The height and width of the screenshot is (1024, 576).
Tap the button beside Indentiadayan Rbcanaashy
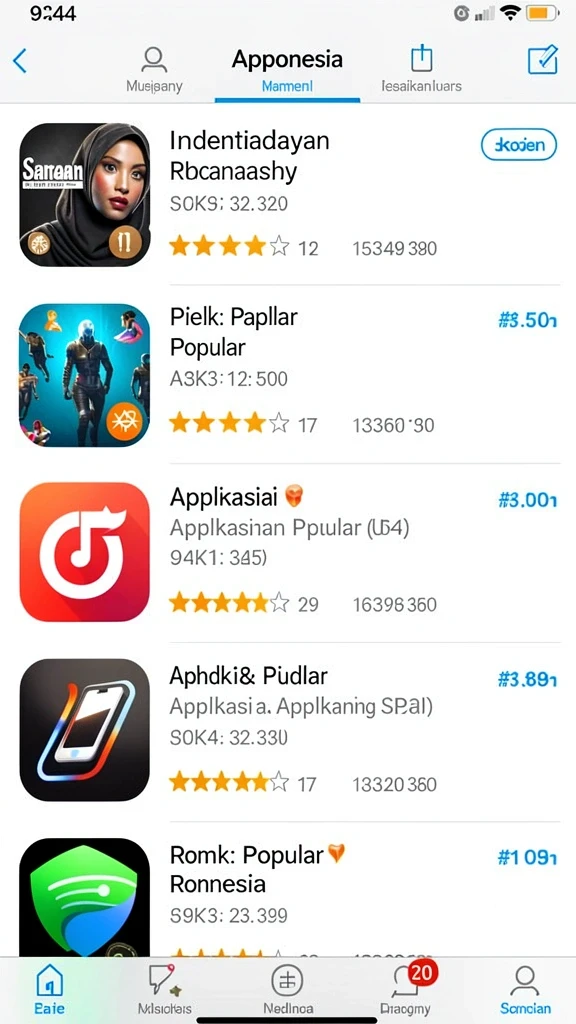pyautogui.click(x=519, y=145)
